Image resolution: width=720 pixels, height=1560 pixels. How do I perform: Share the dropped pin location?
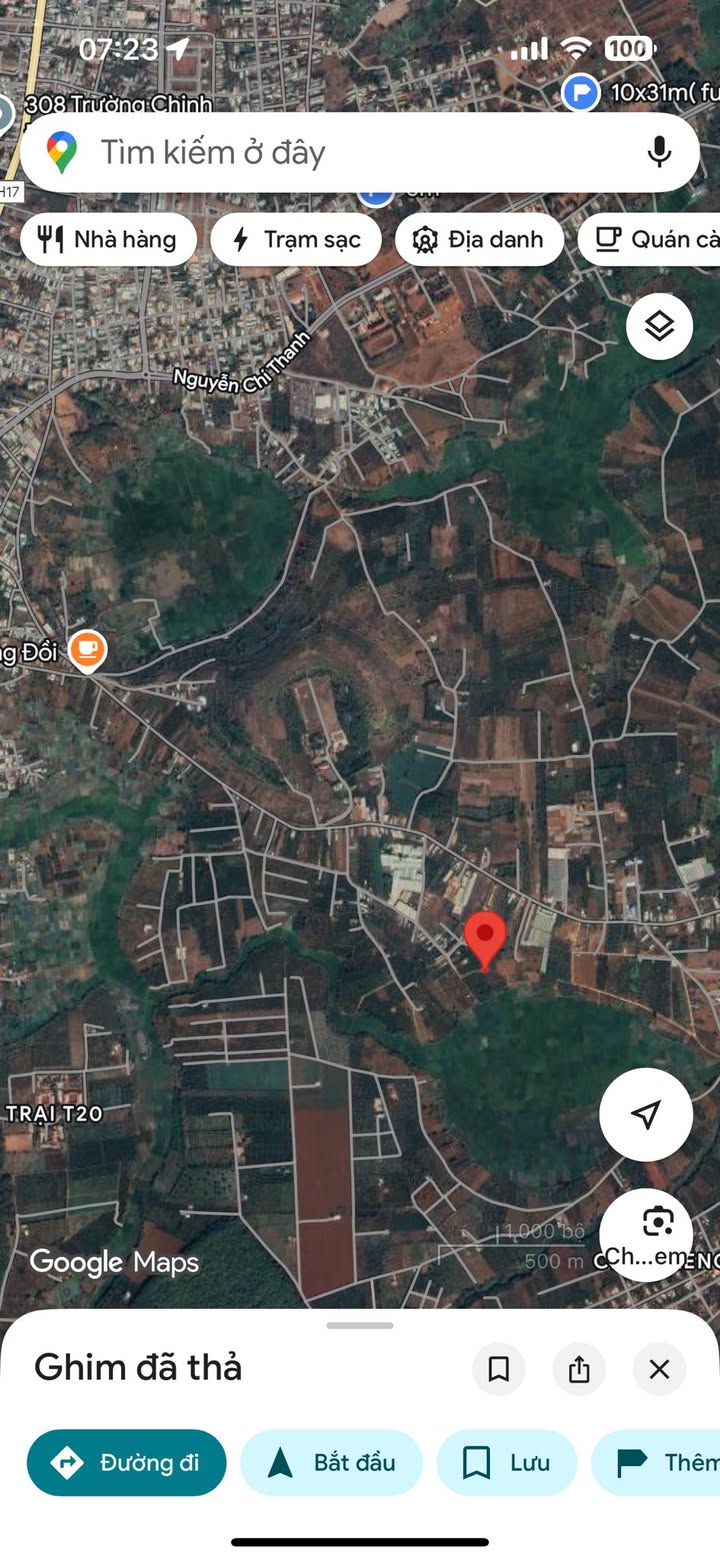pyautogui.click(x=579, y=1369)
